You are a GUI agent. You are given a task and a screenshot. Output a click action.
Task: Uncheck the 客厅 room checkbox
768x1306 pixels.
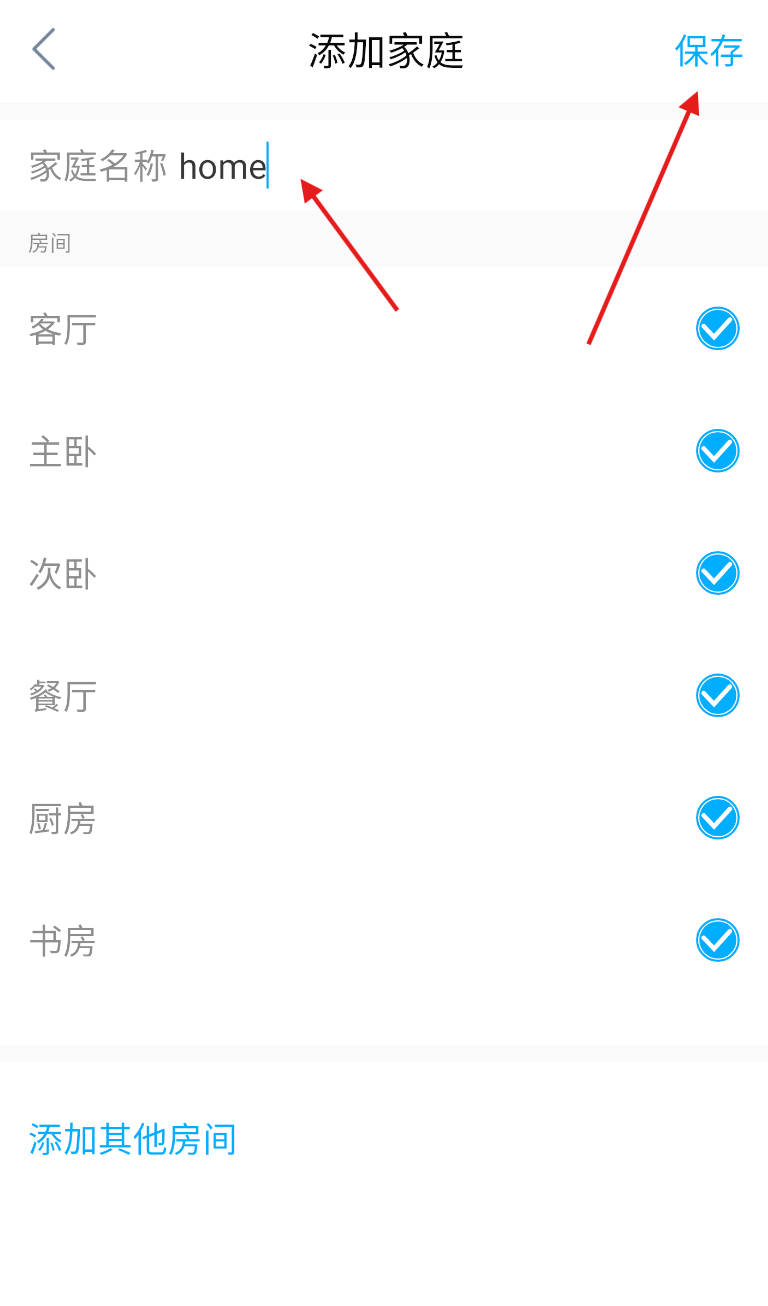pyautogui.click(x=717, y=328)
